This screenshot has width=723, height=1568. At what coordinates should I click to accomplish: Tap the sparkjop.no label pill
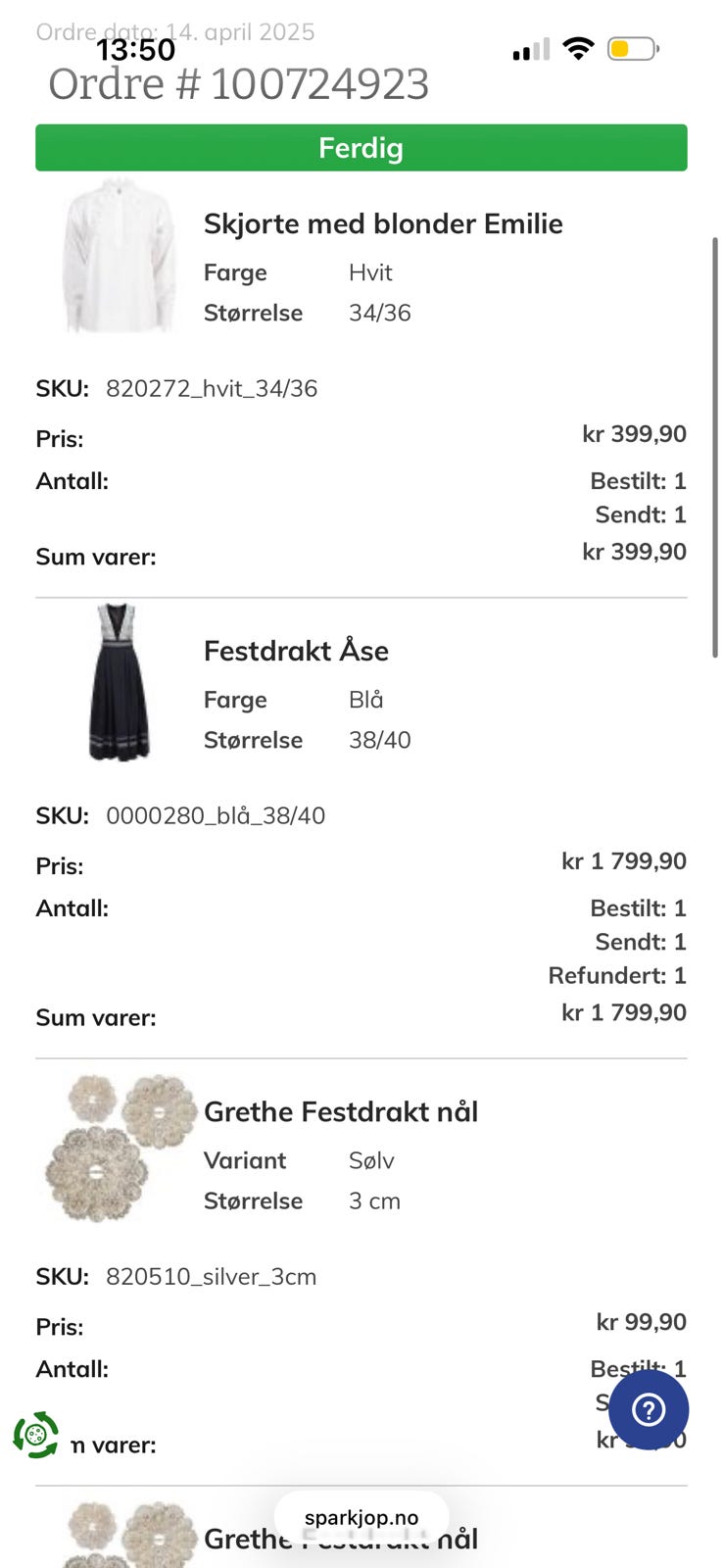[x=361, y=1515]
